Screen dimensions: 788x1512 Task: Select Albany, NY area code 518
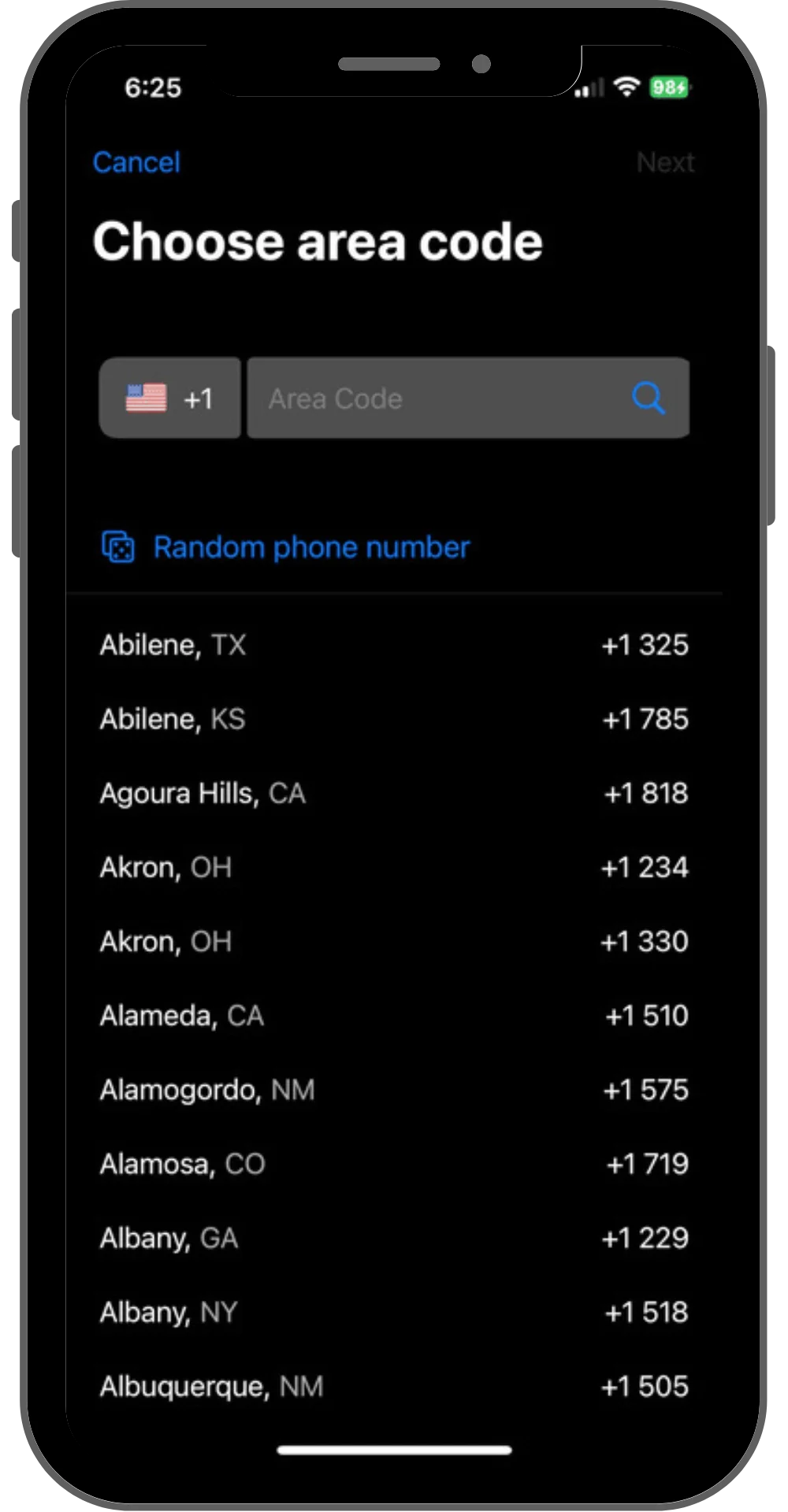[394, 1312]
